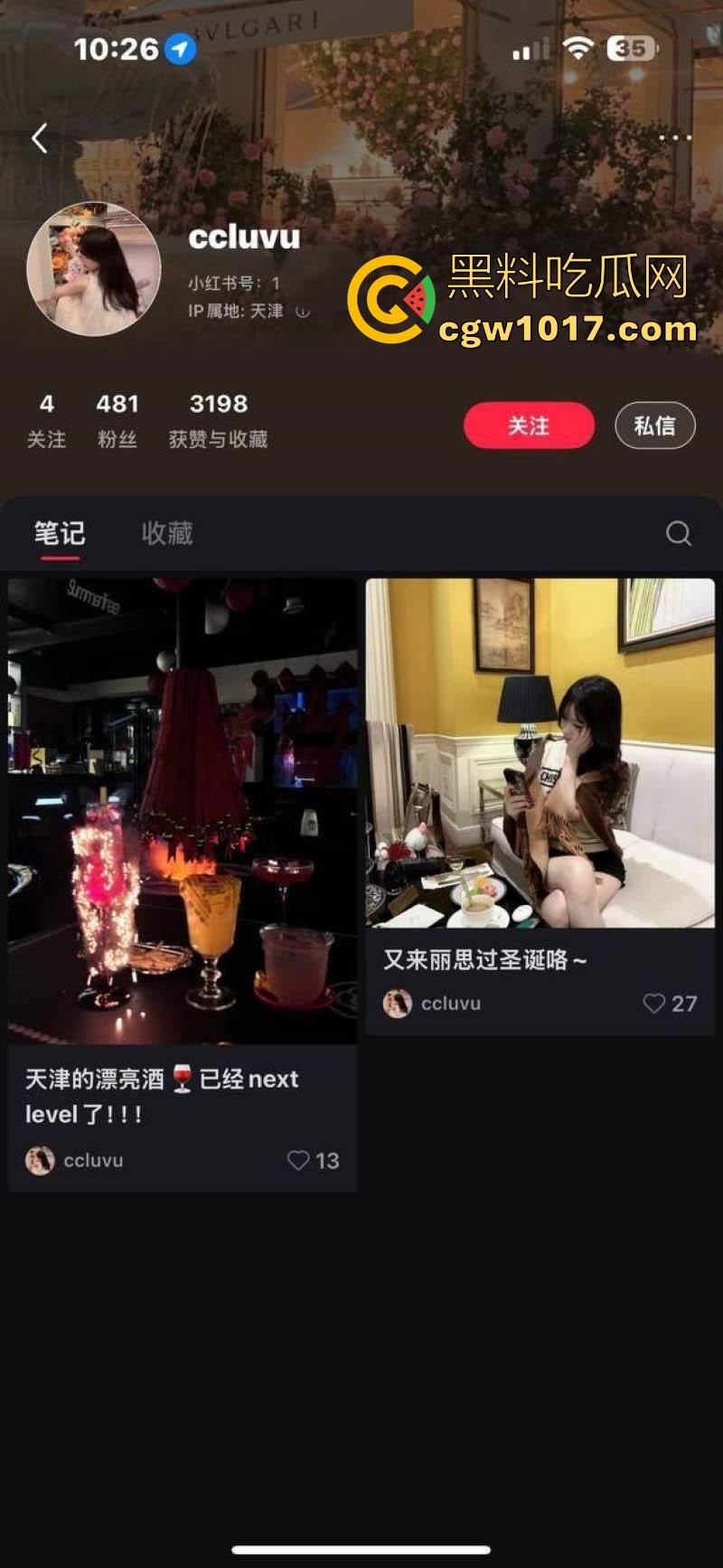Viewport: 723px width, 1568px height.
Task: Tap the search icon on the notes bar
Action: coord(681,534)
